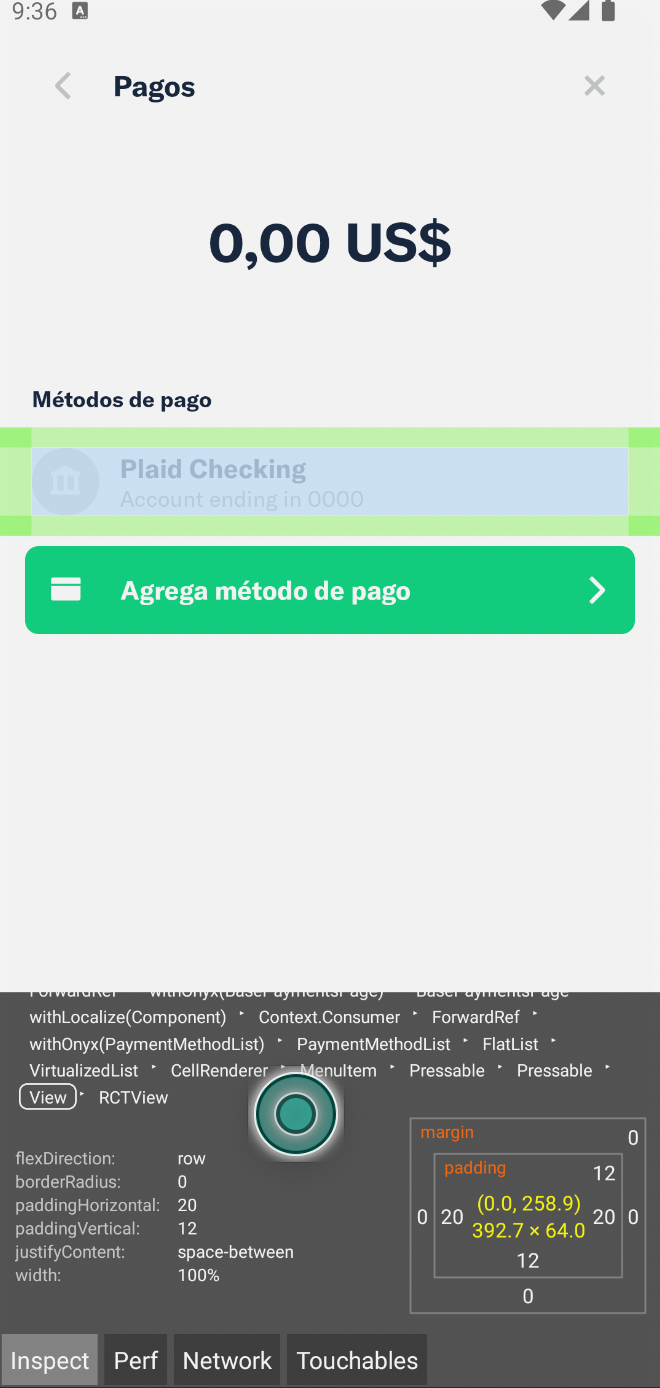Select VirtualizedList in the inspector hierarchy

pos(84,1071)
